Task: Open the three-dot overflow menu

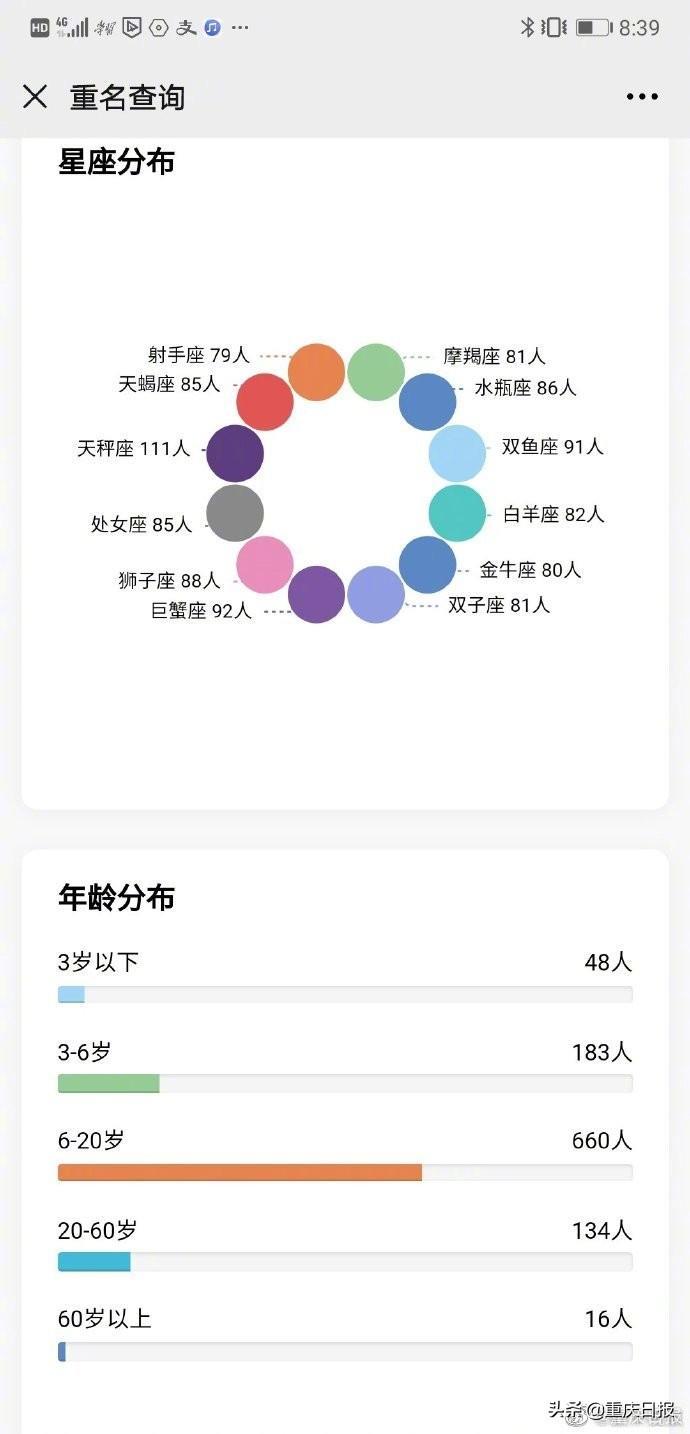Action: coord(642,97)
